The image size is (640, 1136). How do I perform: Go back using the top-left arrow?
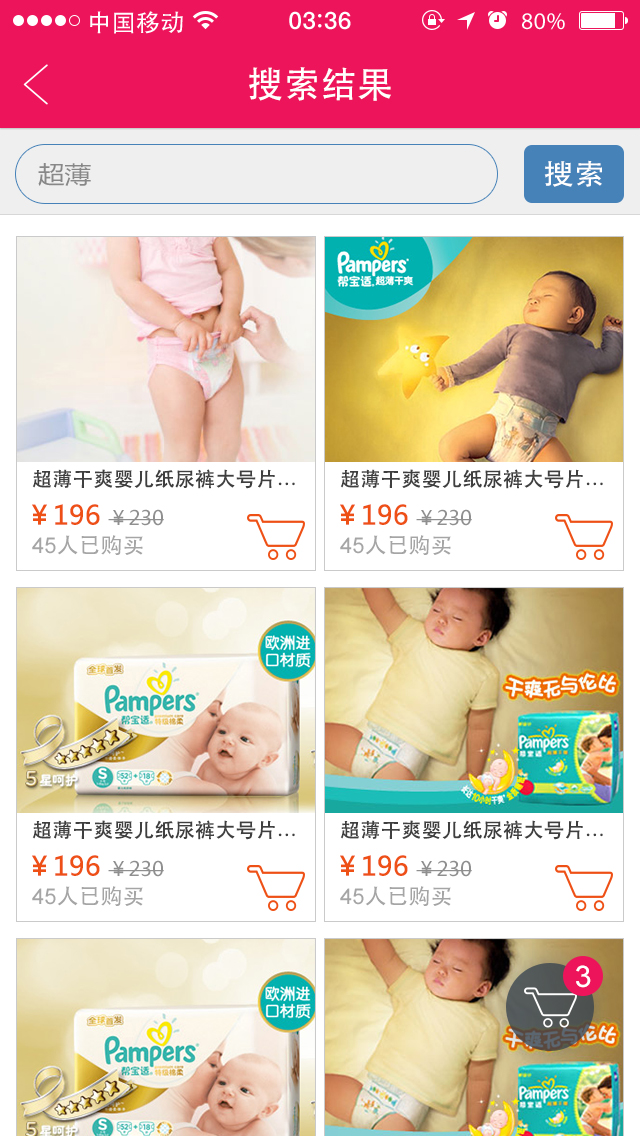tap(36, 85)
